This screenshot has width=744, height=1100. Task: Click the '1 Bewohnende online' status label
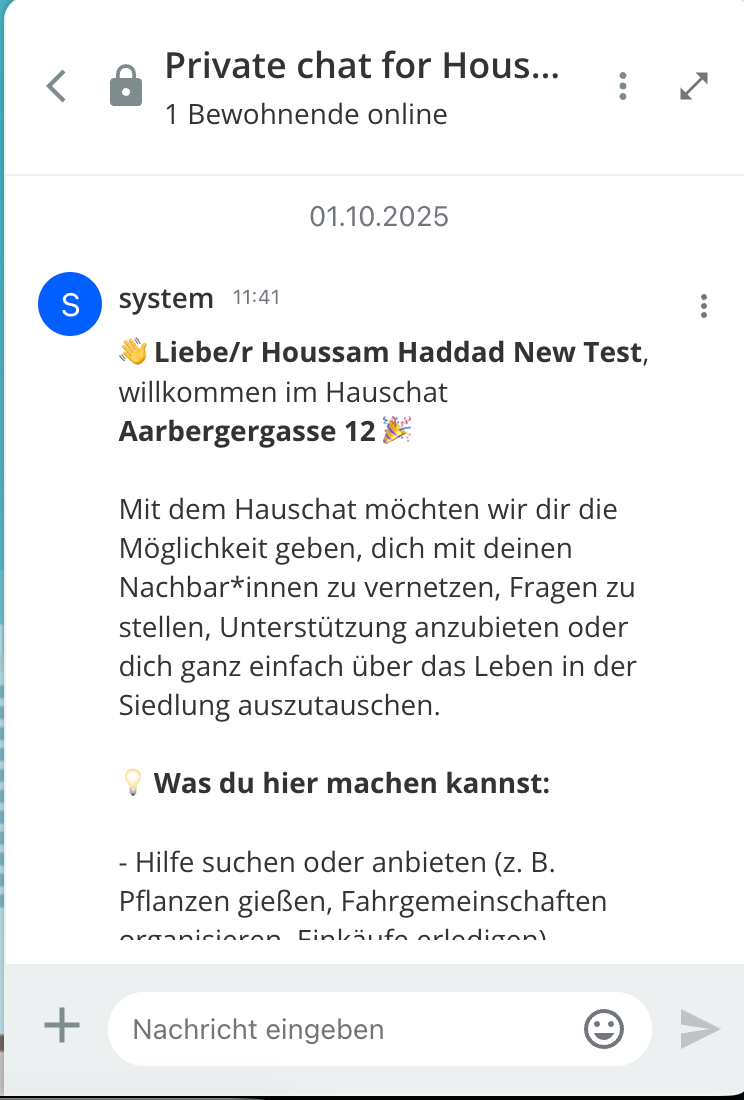coord(306,114)
